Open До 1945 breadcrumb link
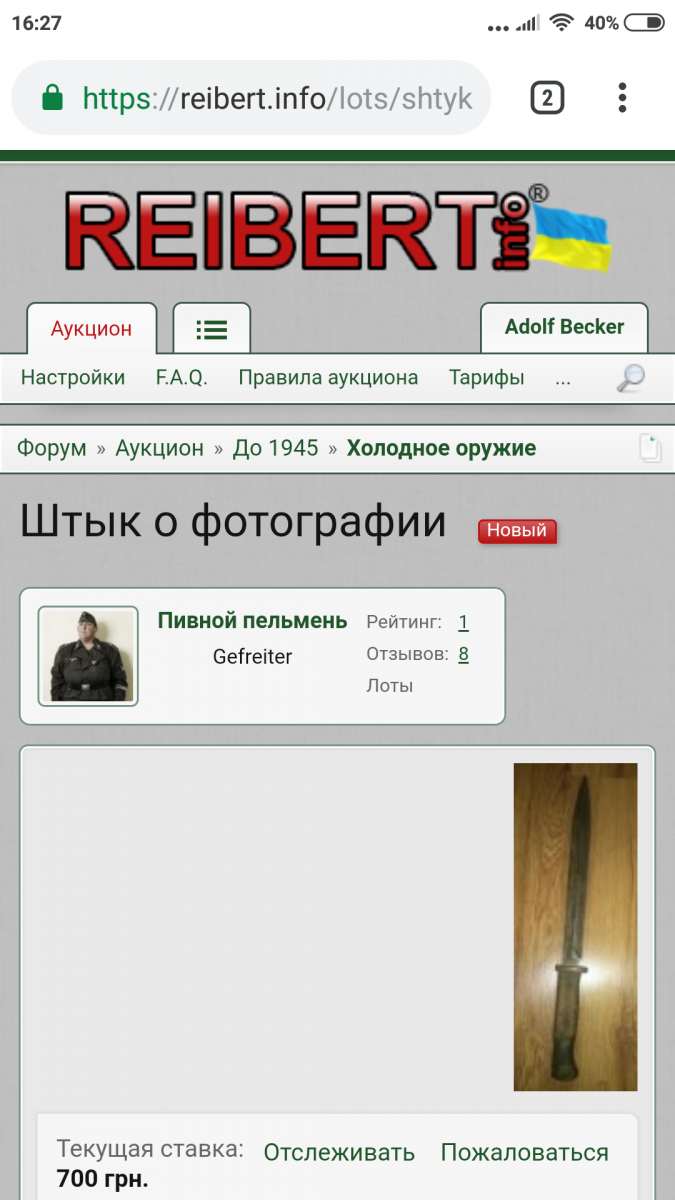This screenshot has width=675, height=1200. pyautogui.click(x=275, y=448)
